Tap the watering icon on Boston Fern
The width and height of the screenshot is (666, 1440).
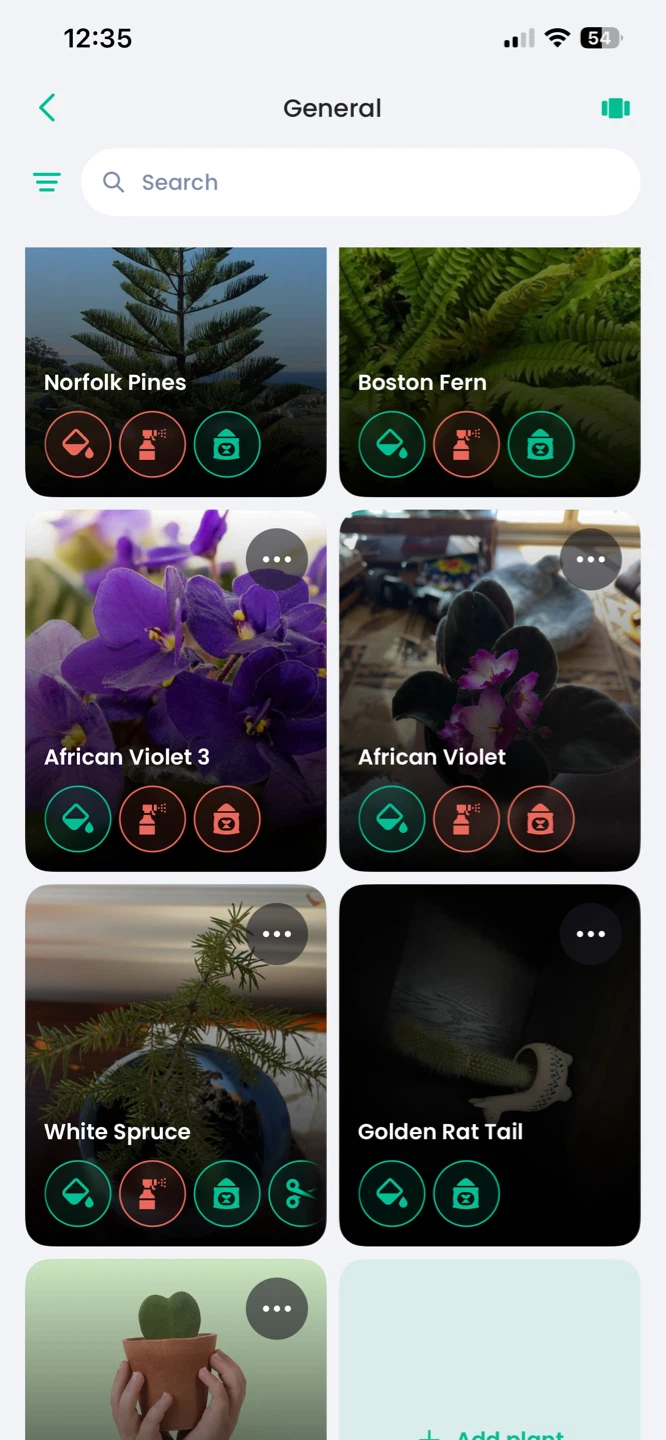coord(392,444)
